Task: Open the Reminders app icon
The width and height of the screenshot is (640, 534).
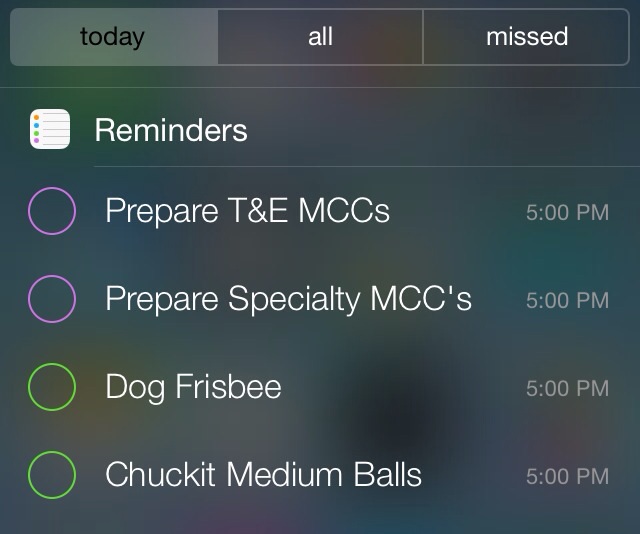Action: click(x=50, y=129)
